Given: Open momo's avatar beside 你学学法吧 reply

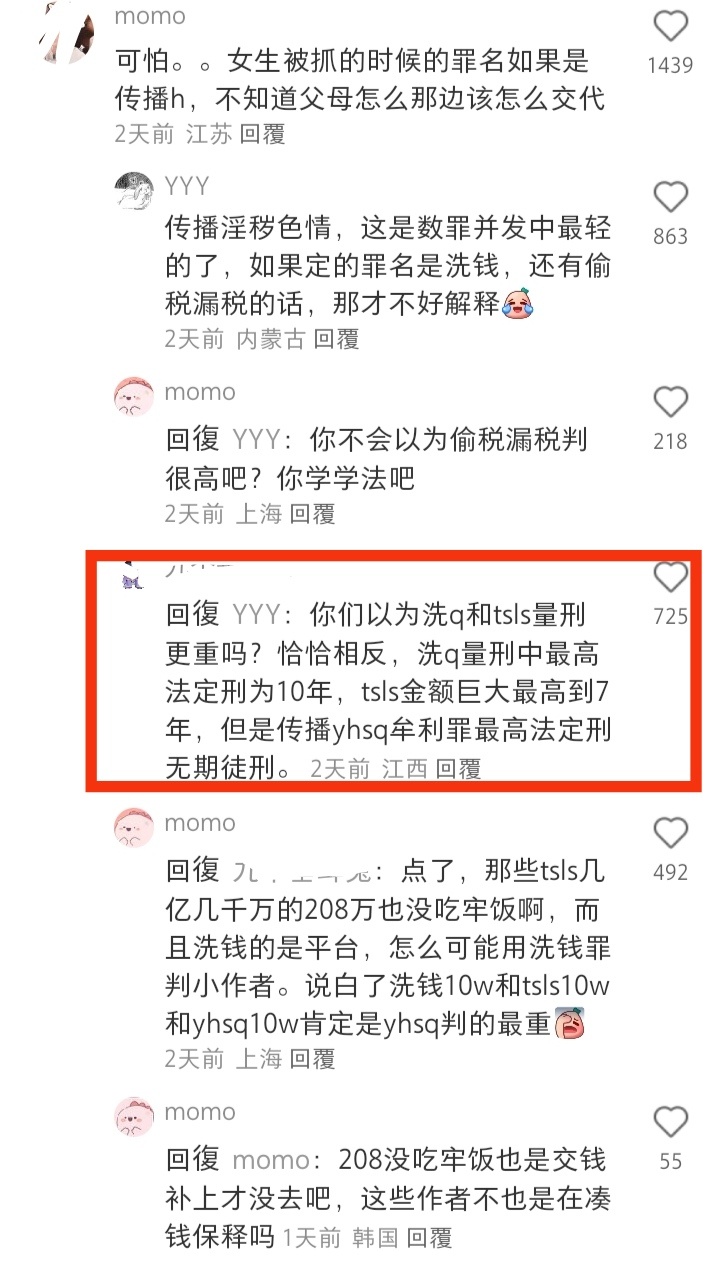Looking at the screenshot, I should click(134, 397).
